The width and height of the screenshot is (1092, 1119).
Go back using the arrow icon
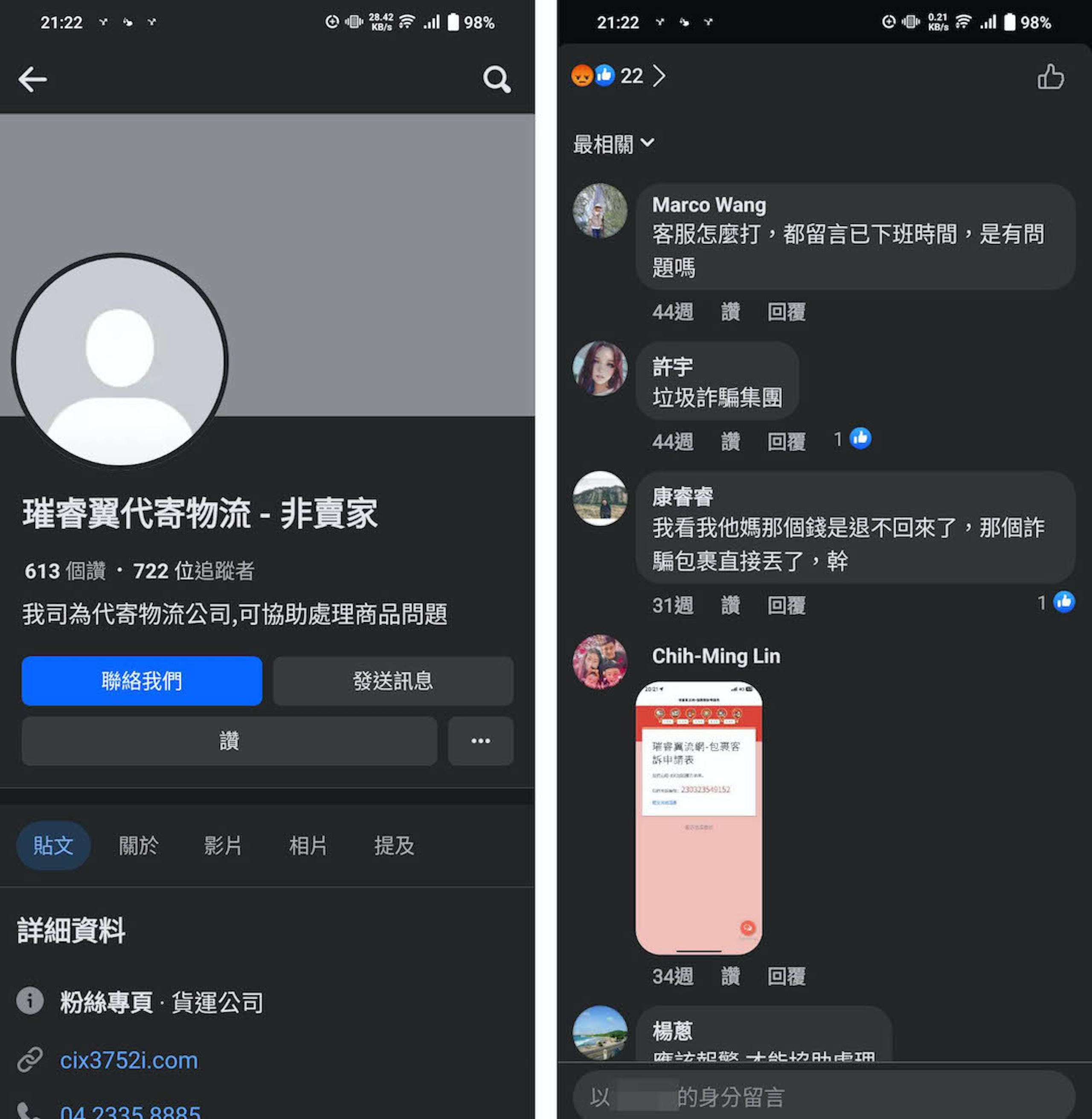click(x=33, y=79)
